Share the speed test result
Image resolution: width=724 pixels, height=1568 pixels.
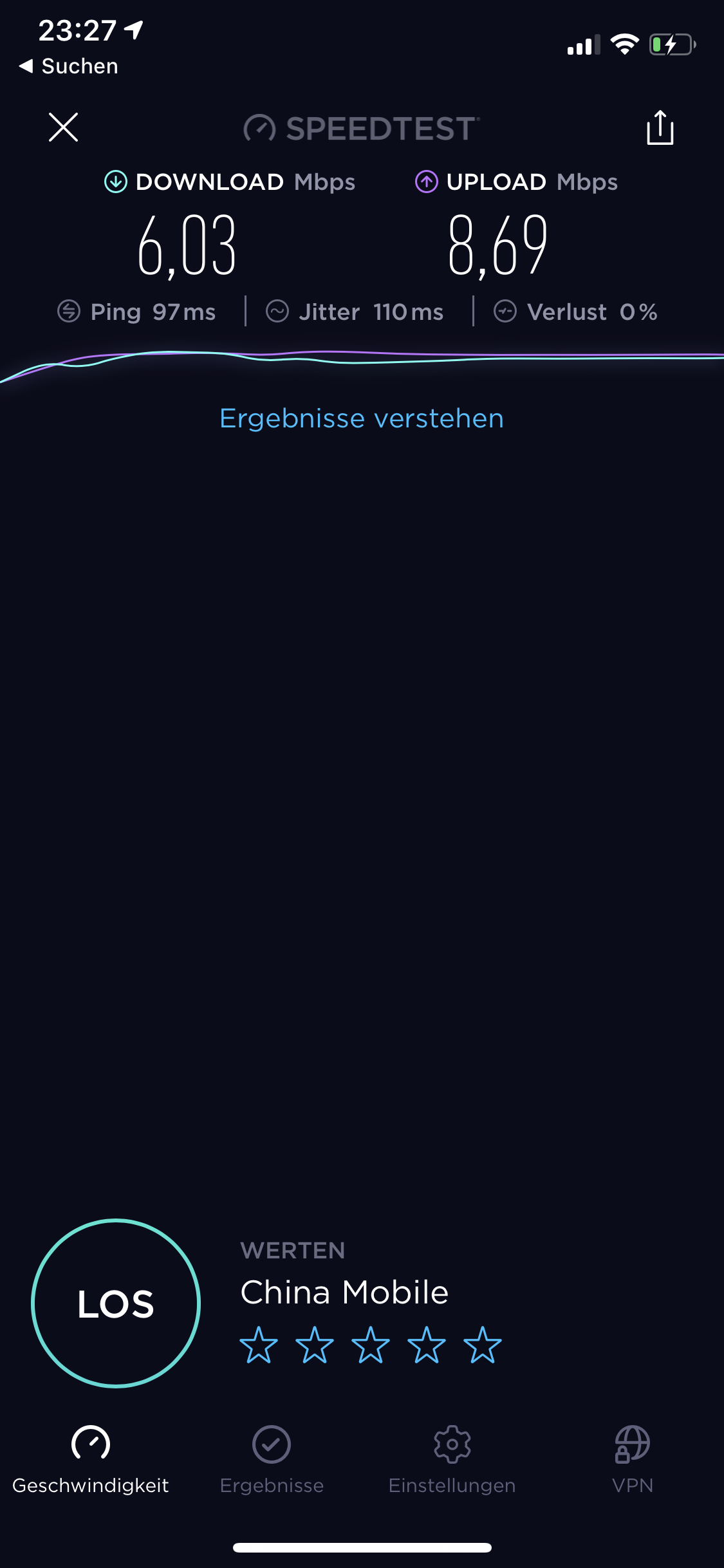(660, 127)
